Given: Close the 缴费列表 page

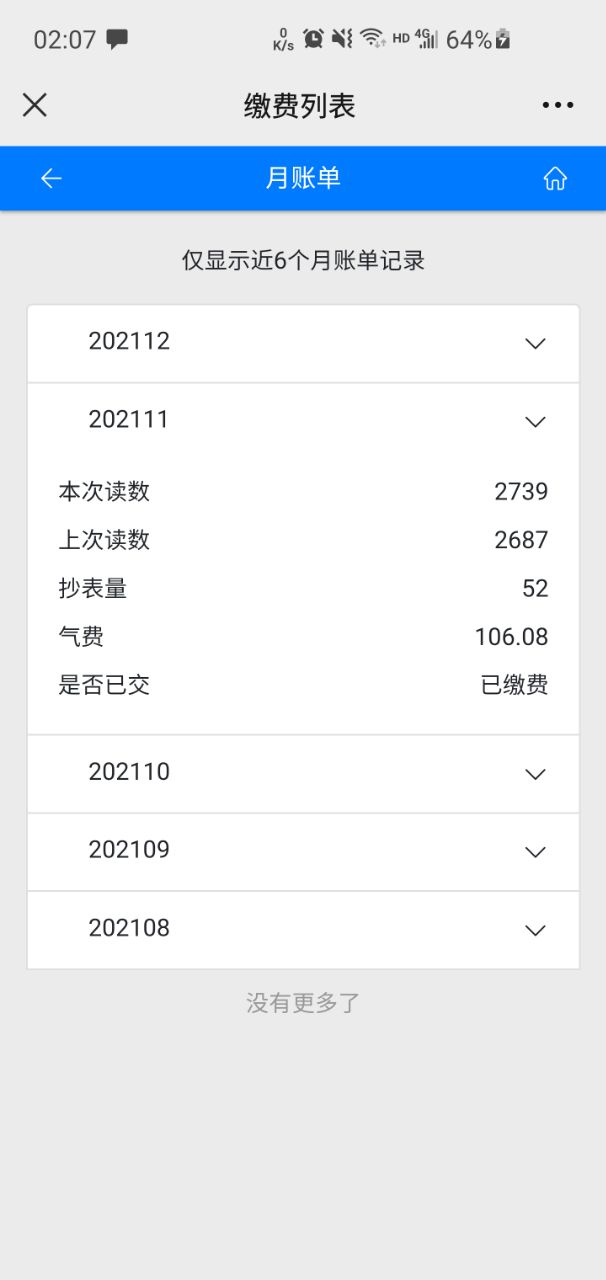Looking at the screenshot, I should click(35, 105).
